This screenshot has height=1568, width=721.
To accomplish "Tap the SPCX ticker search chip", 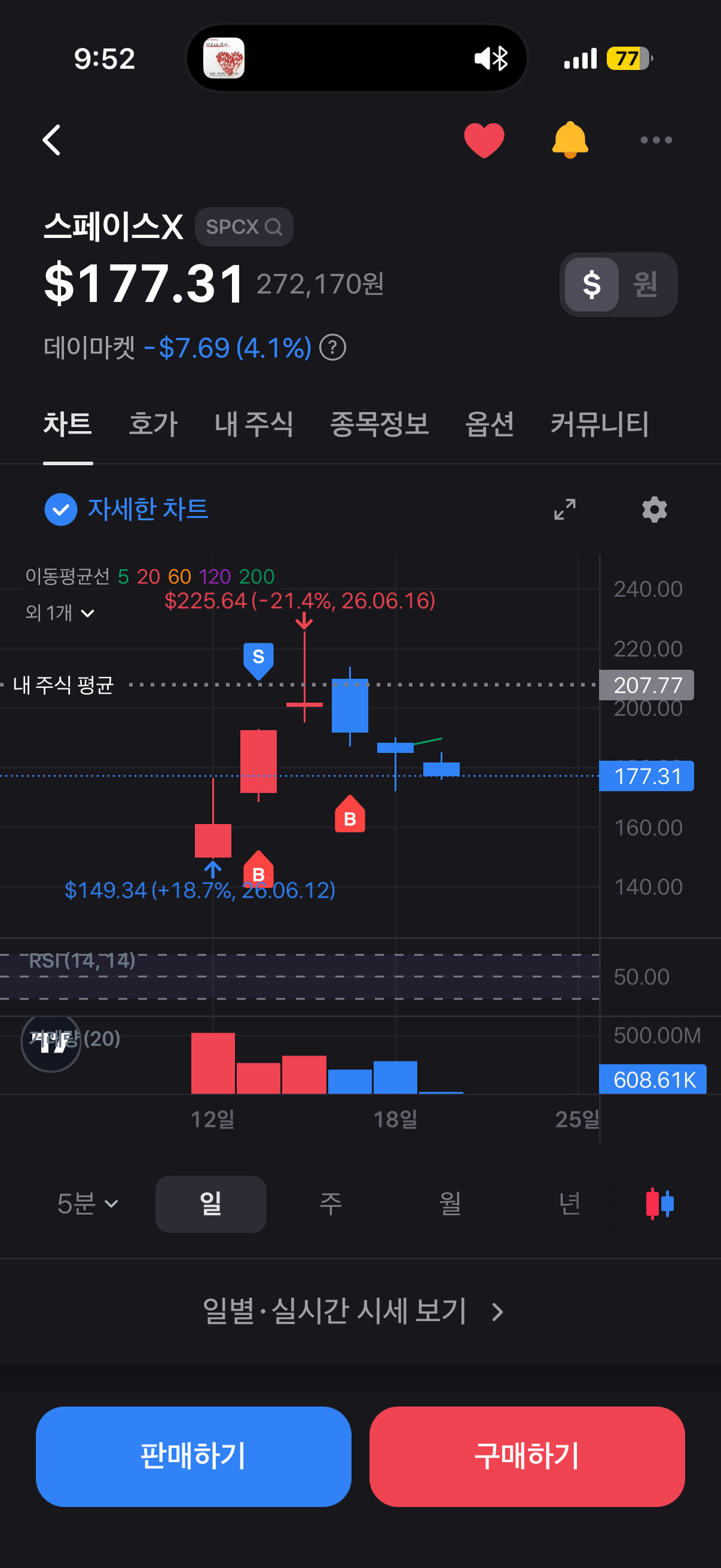I will [x=244, y=227].
